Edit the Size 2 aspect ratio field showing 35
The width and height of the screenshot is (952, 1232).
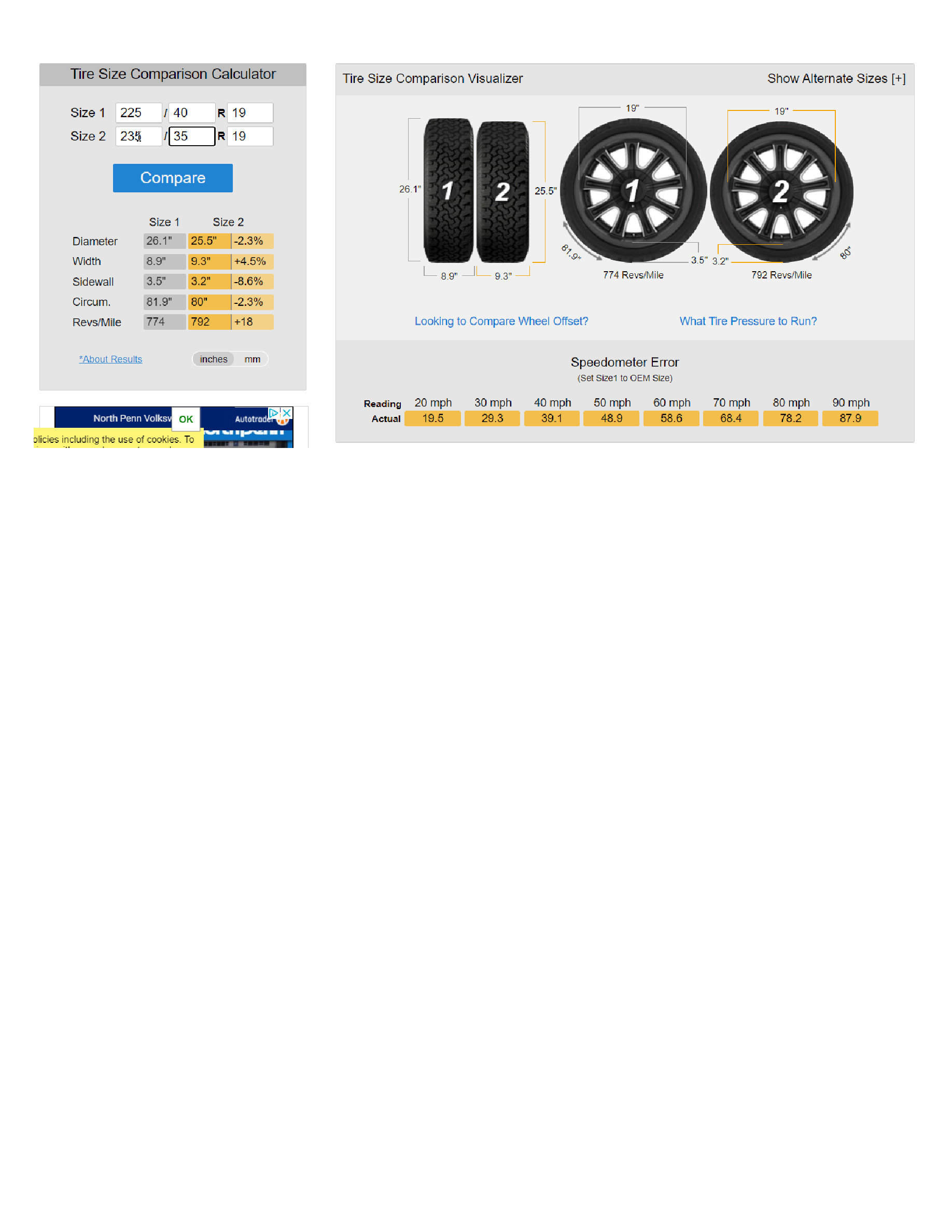point(192,136)
